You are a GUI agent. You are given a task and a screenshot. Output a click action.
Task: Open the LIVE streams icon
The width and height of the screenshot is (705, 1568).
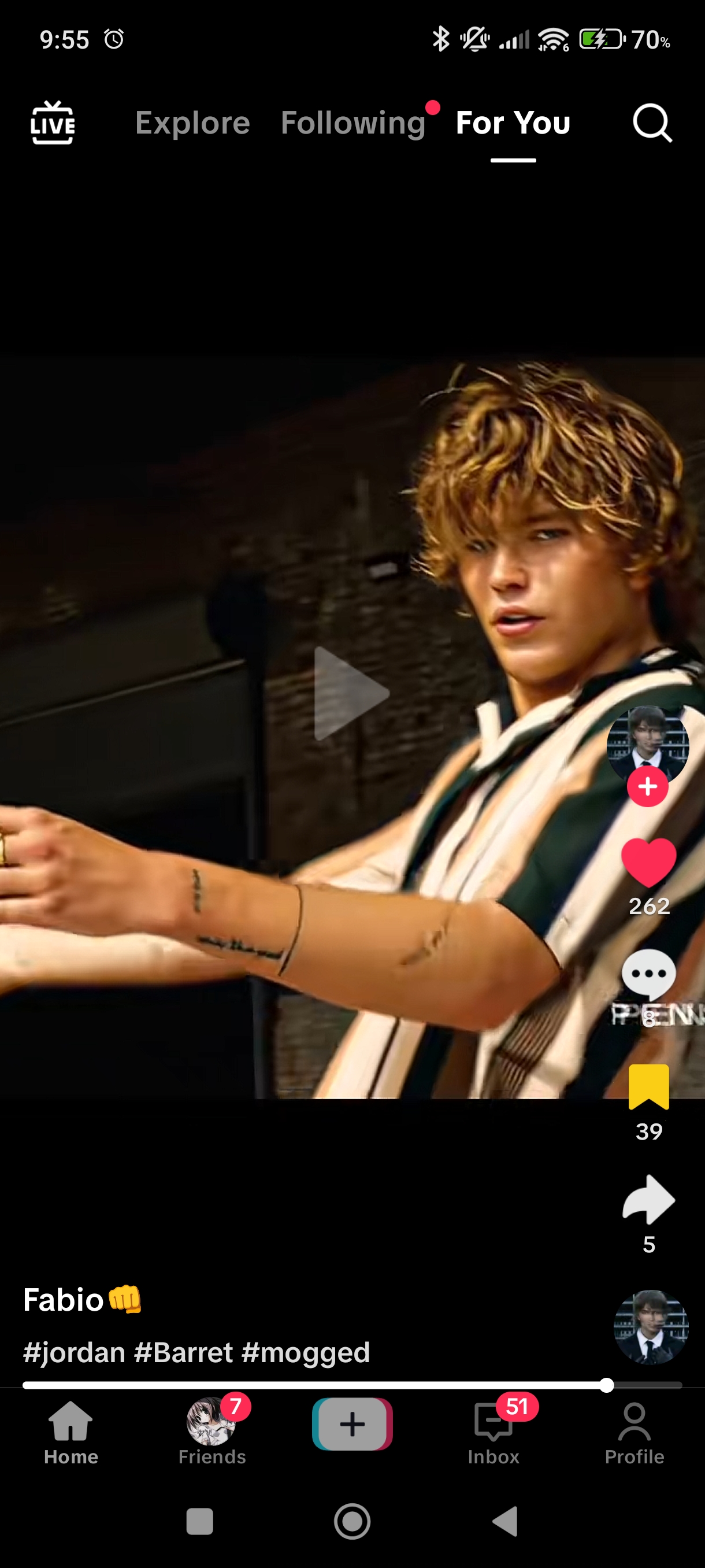coord(53,123)
